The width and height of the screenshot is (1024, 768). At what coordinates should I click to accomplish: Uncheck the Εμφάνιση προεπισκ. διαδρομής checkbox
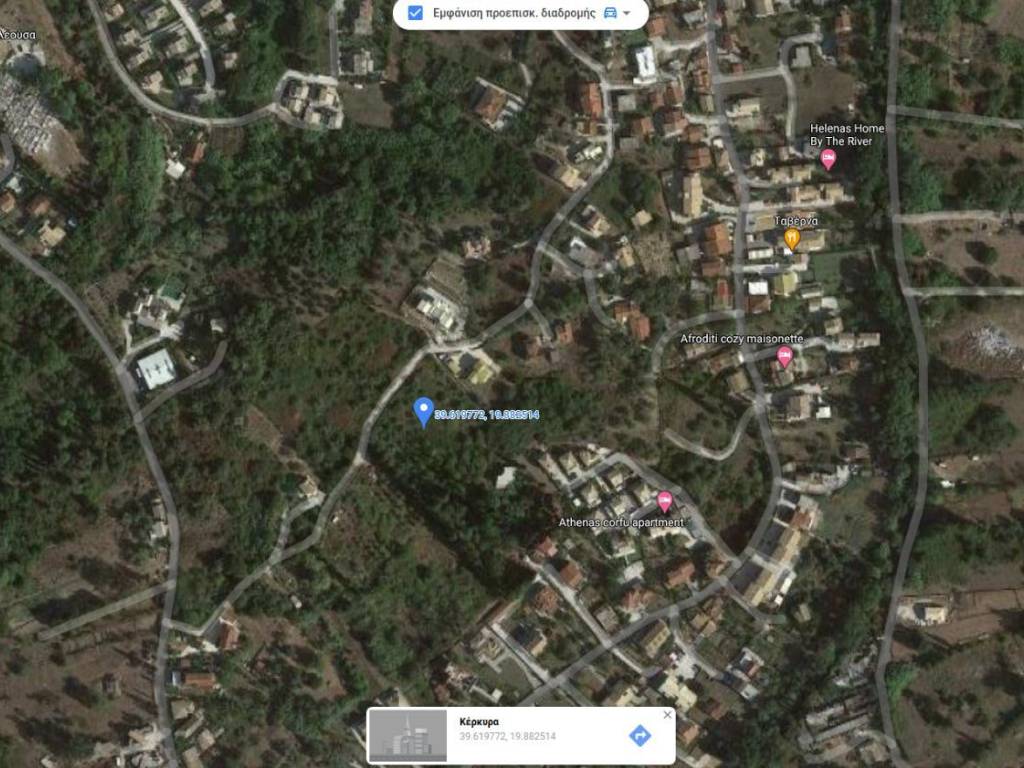coord(415,13)
